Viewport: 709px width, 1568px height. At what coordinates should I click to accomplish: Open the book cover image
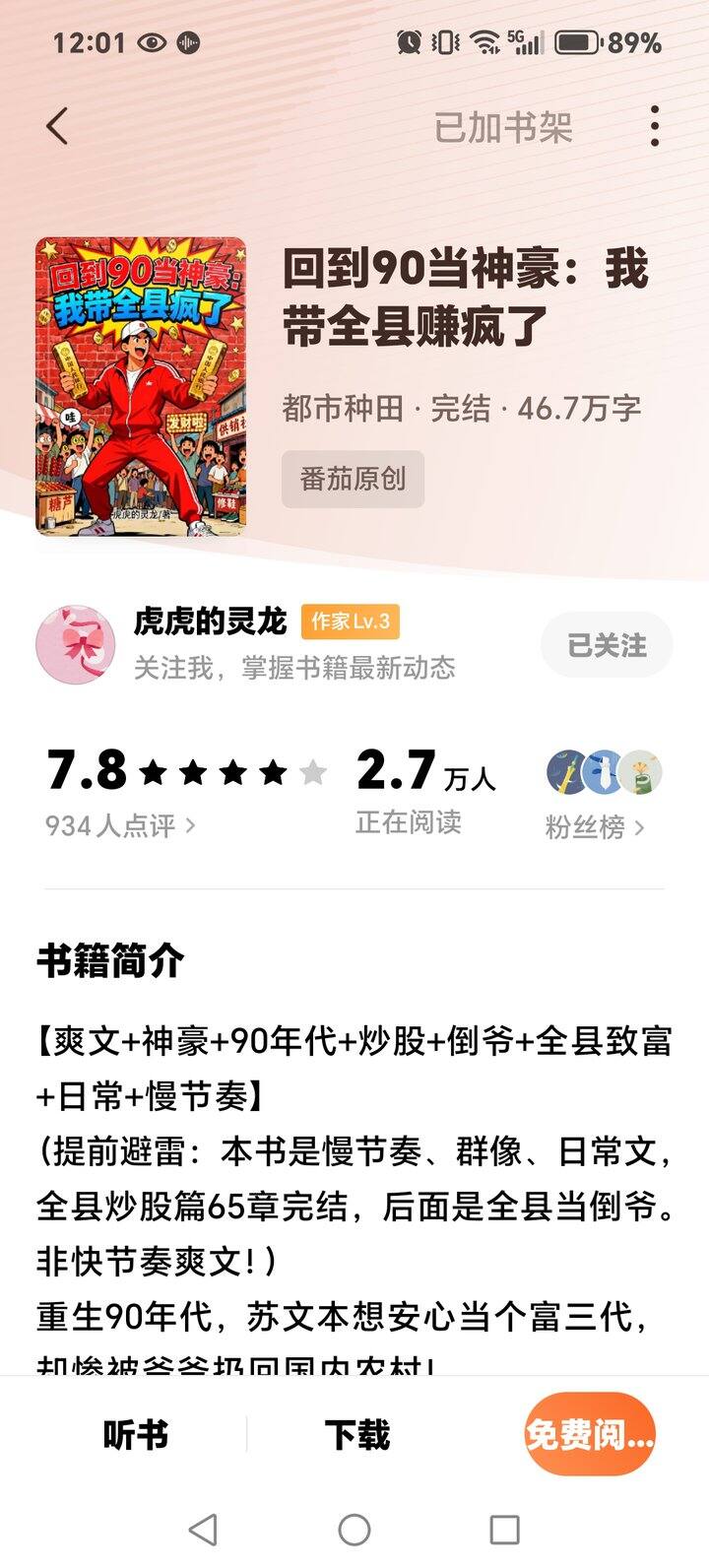point(141,386)
